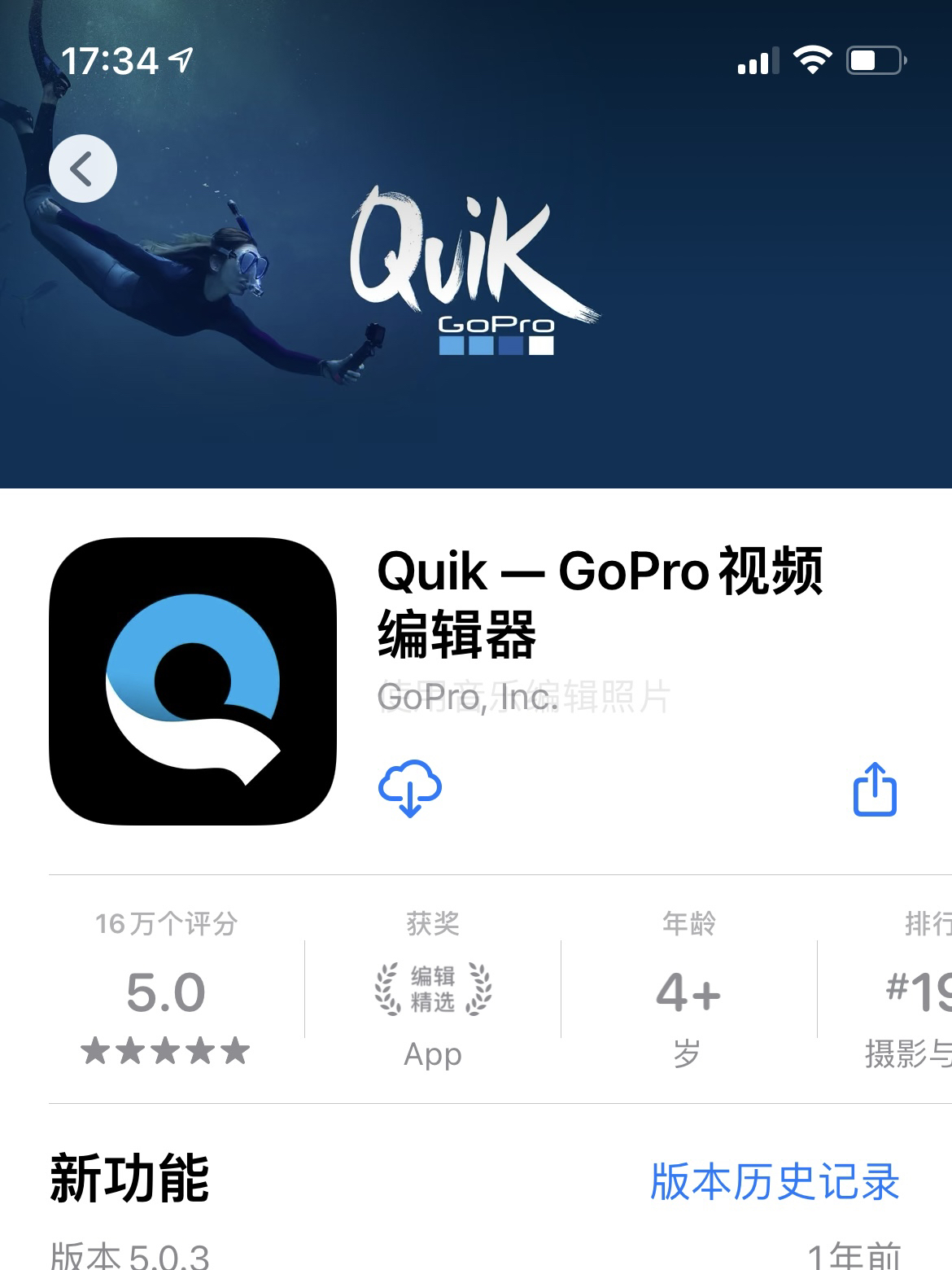View the 16万个评分 ratings section
This screenshot has width=952, height=1270.
166,989
